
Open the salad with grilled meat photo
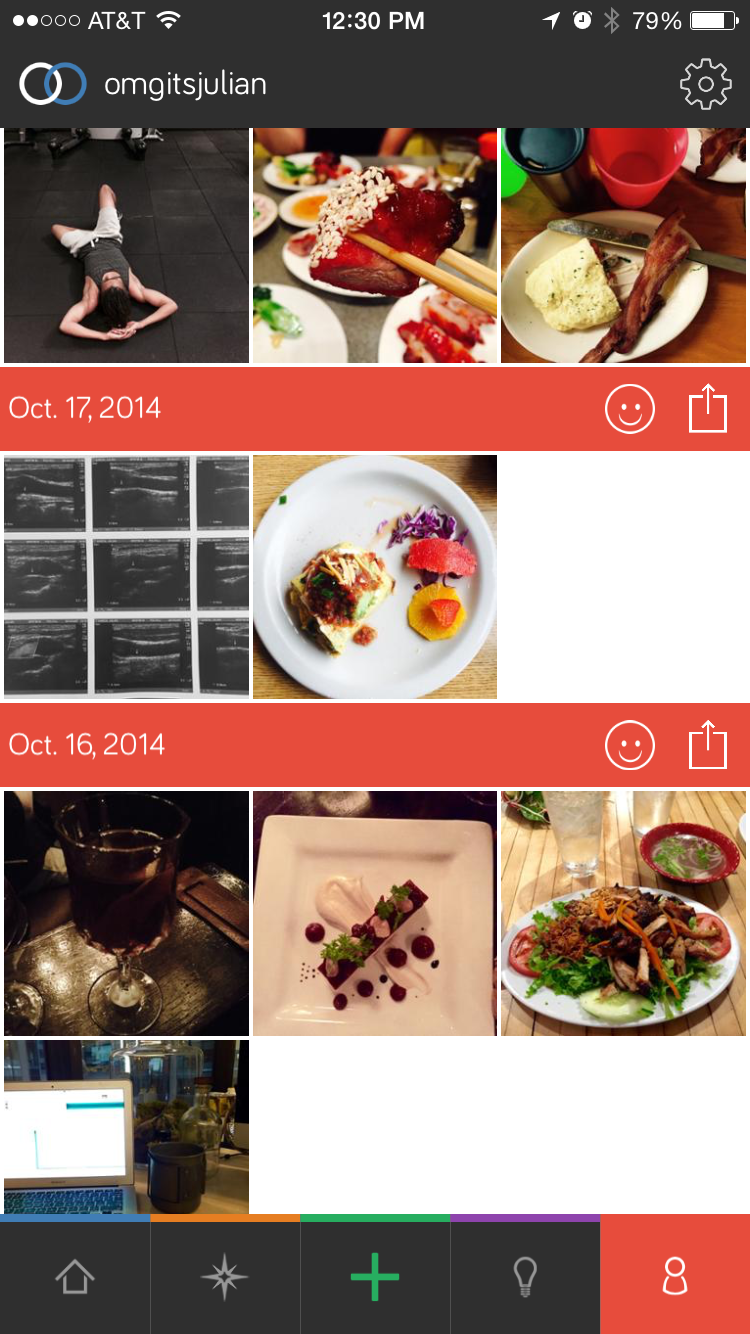(x=624, y=913)
